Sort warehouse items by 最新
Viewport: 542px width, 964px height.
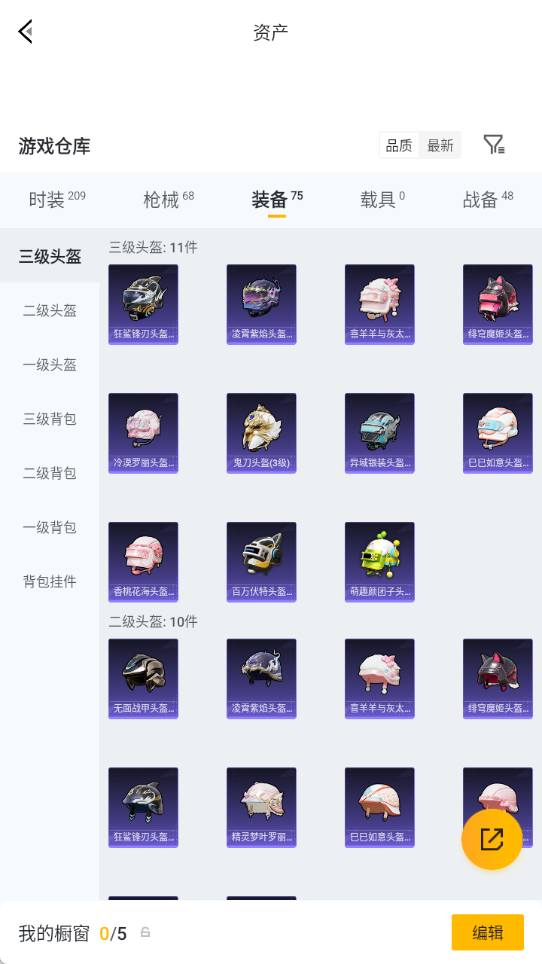pos(440,146)
